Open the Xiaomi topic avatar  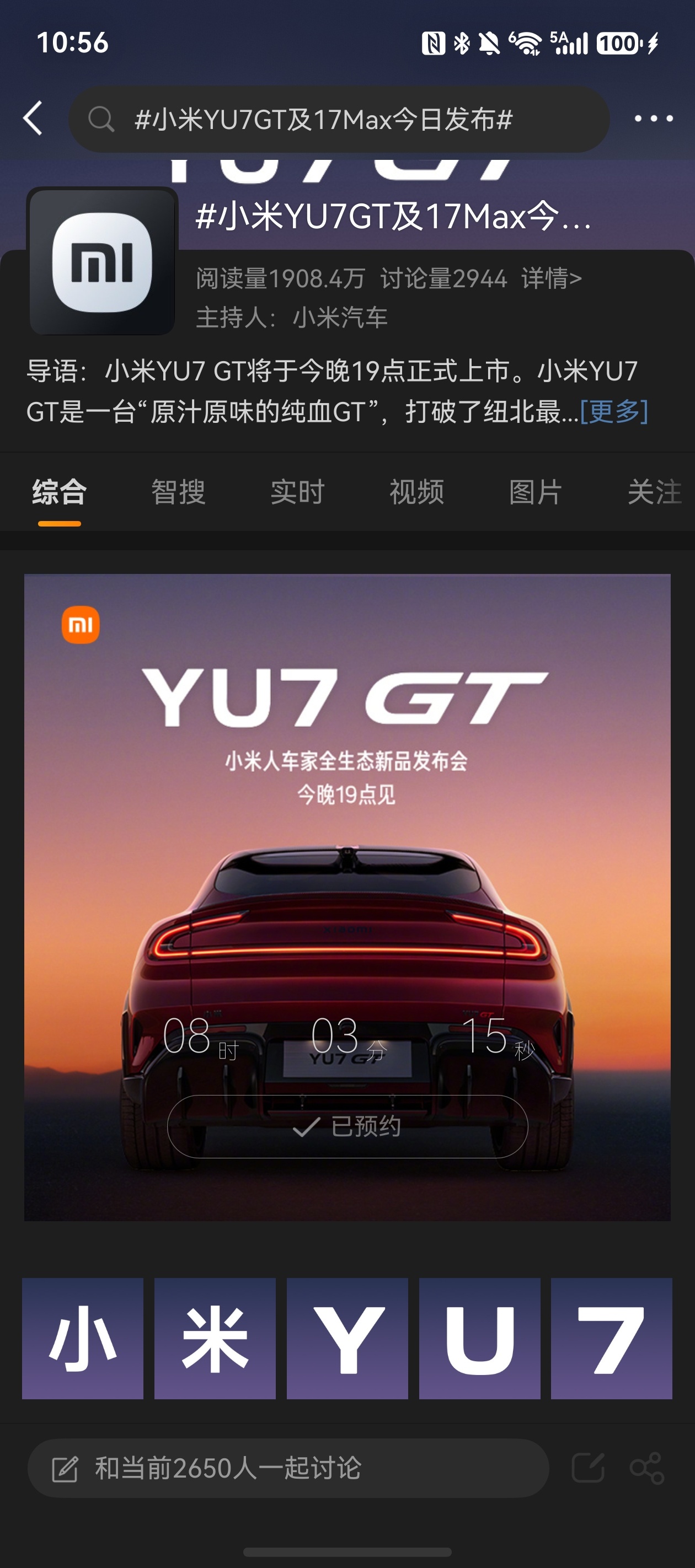(x=103, y=261)
